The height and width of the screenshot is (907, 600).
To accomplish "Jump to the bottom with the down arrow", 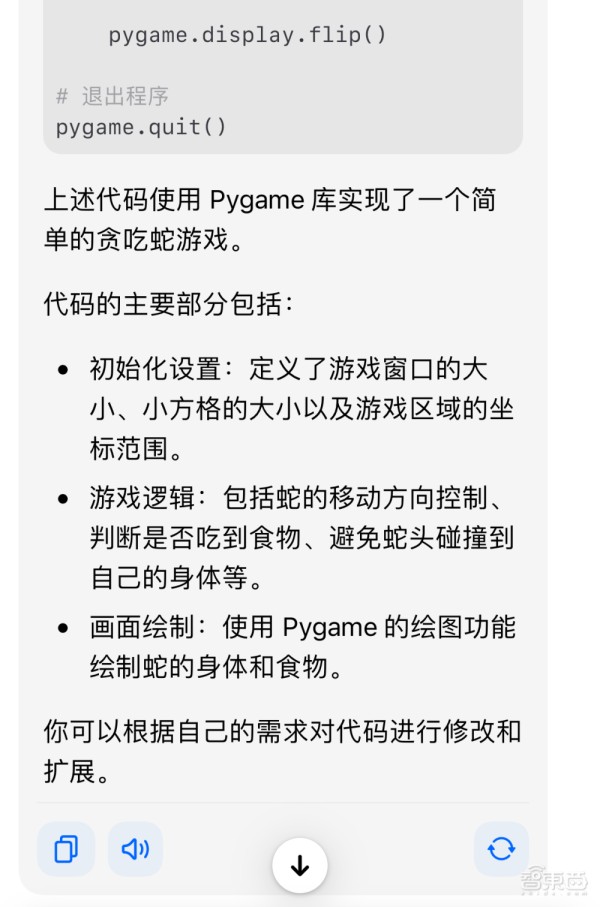I will (300, 866).
